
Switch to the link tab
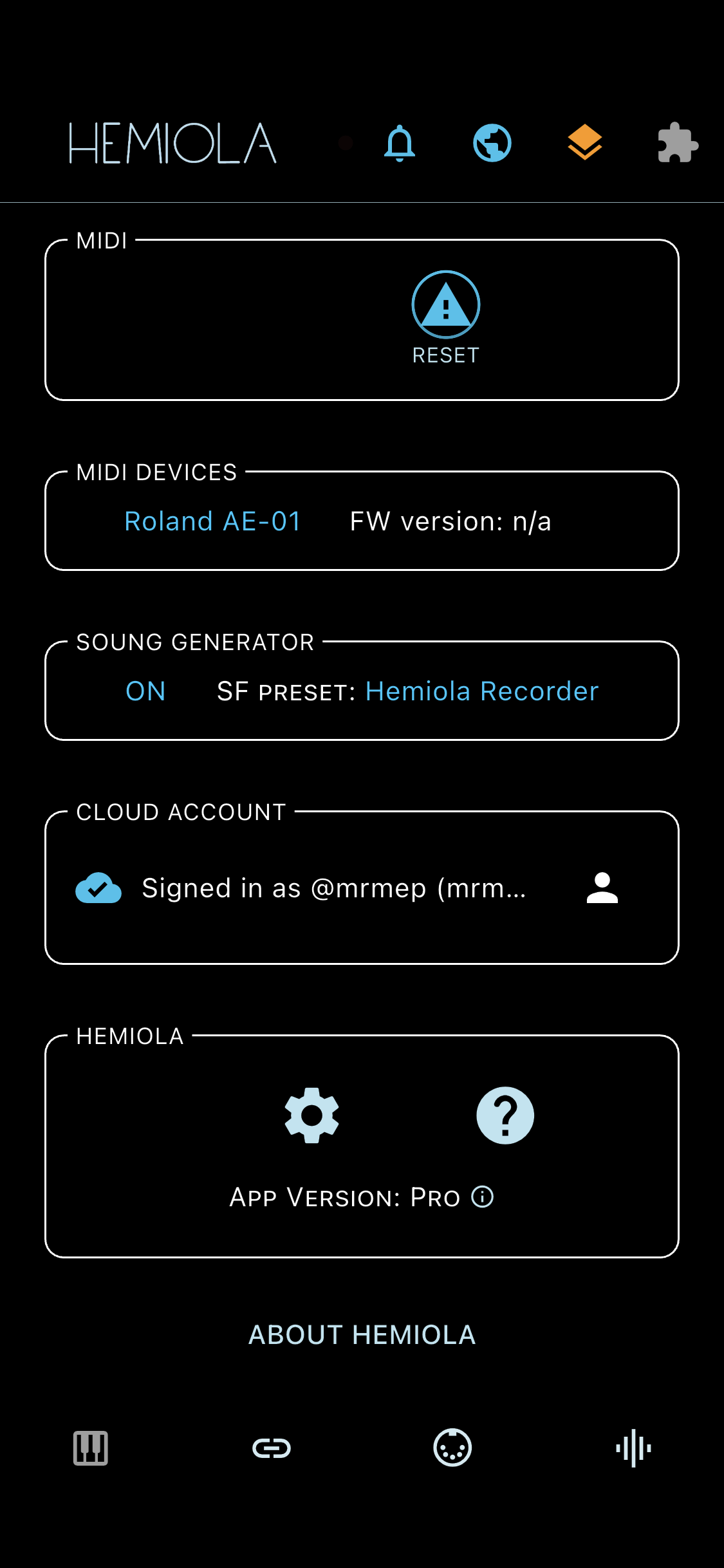(272, 1448)
